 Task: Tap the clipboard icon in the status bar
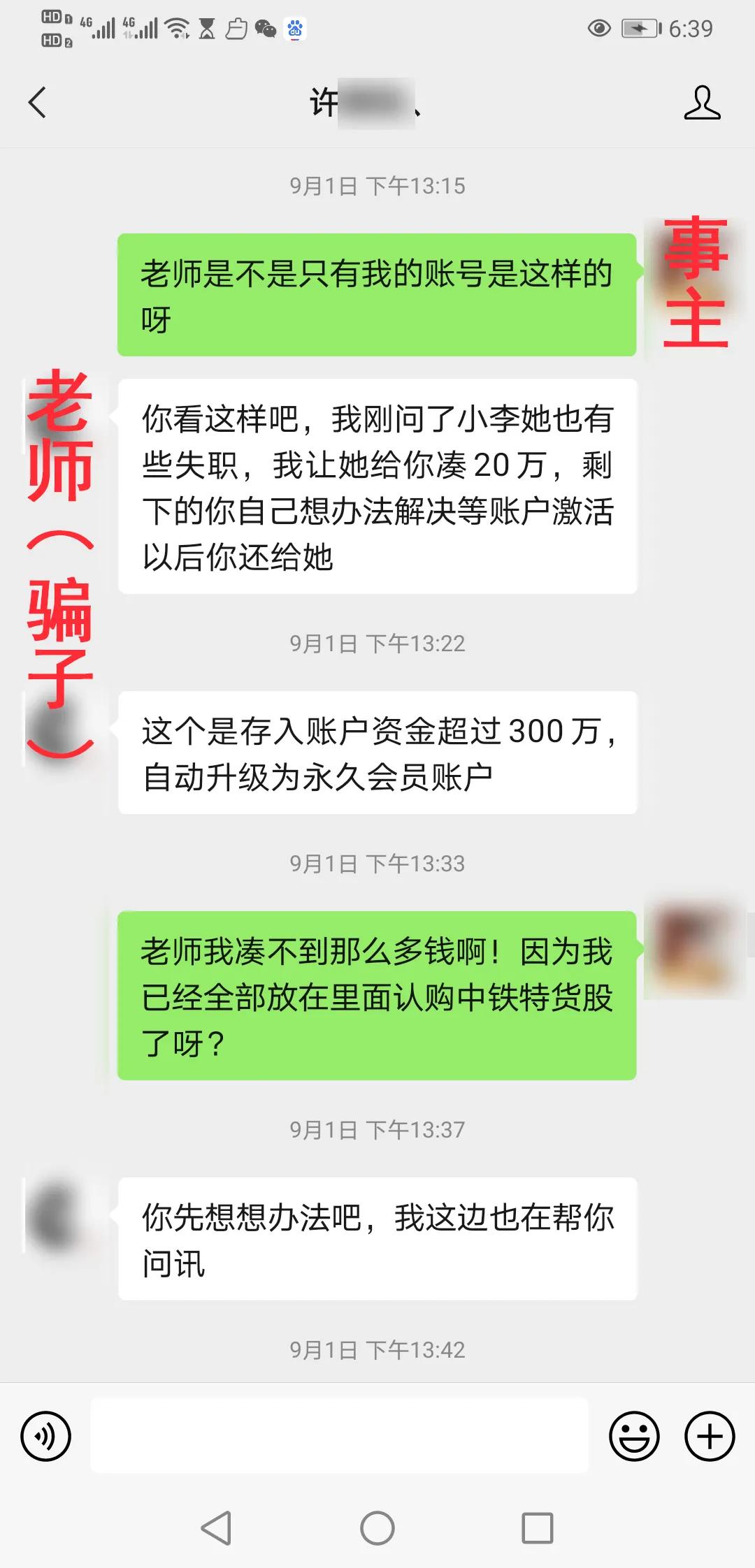[x=235, y=28]
